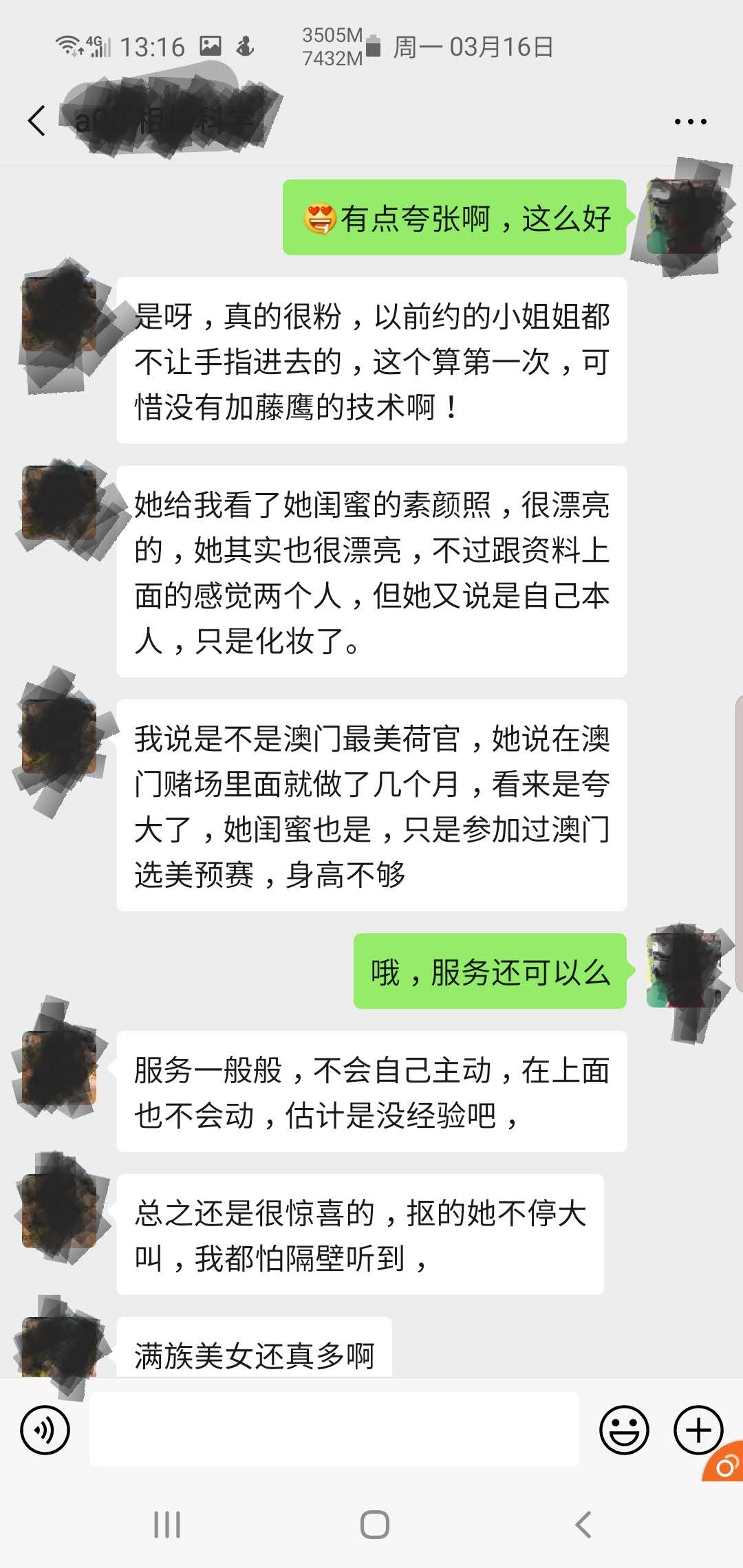
Task: Tap the green bubble saying 哦，服务还可以么
Action: tap(488, 972)
